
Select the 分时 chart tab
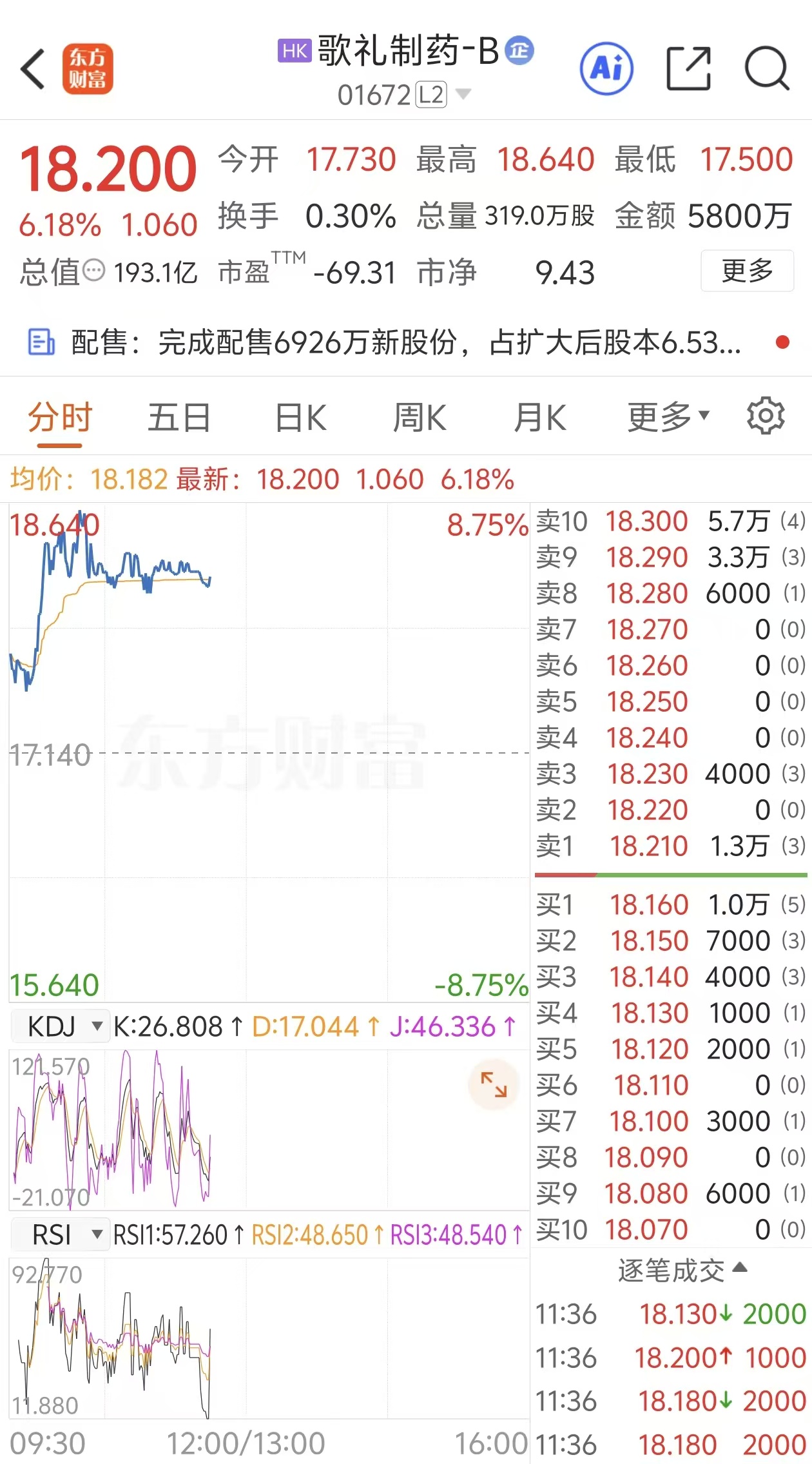tap(60, 418)
